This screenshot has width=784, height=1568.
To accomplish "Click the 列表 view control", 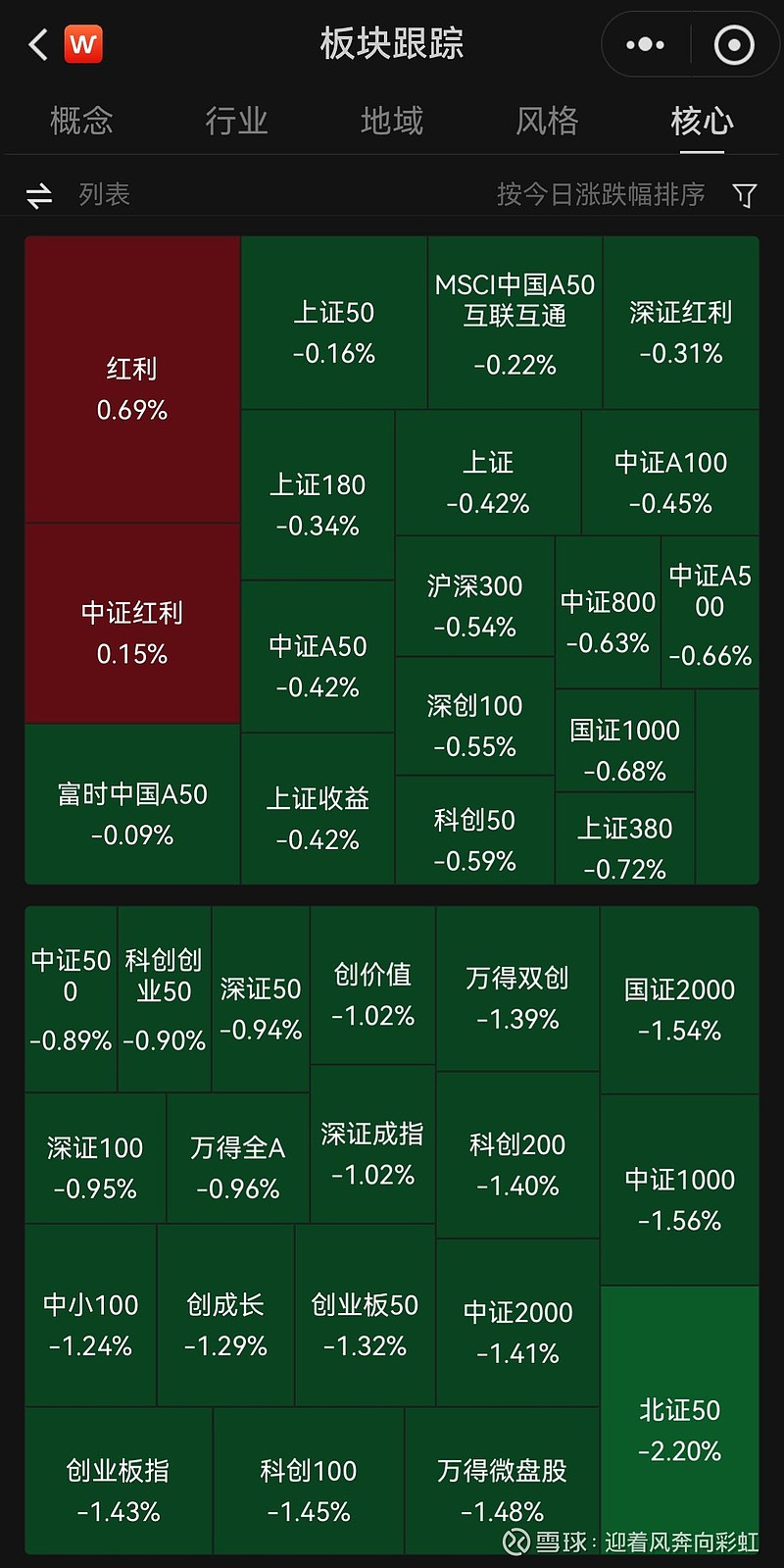I will tap(104, 194).
